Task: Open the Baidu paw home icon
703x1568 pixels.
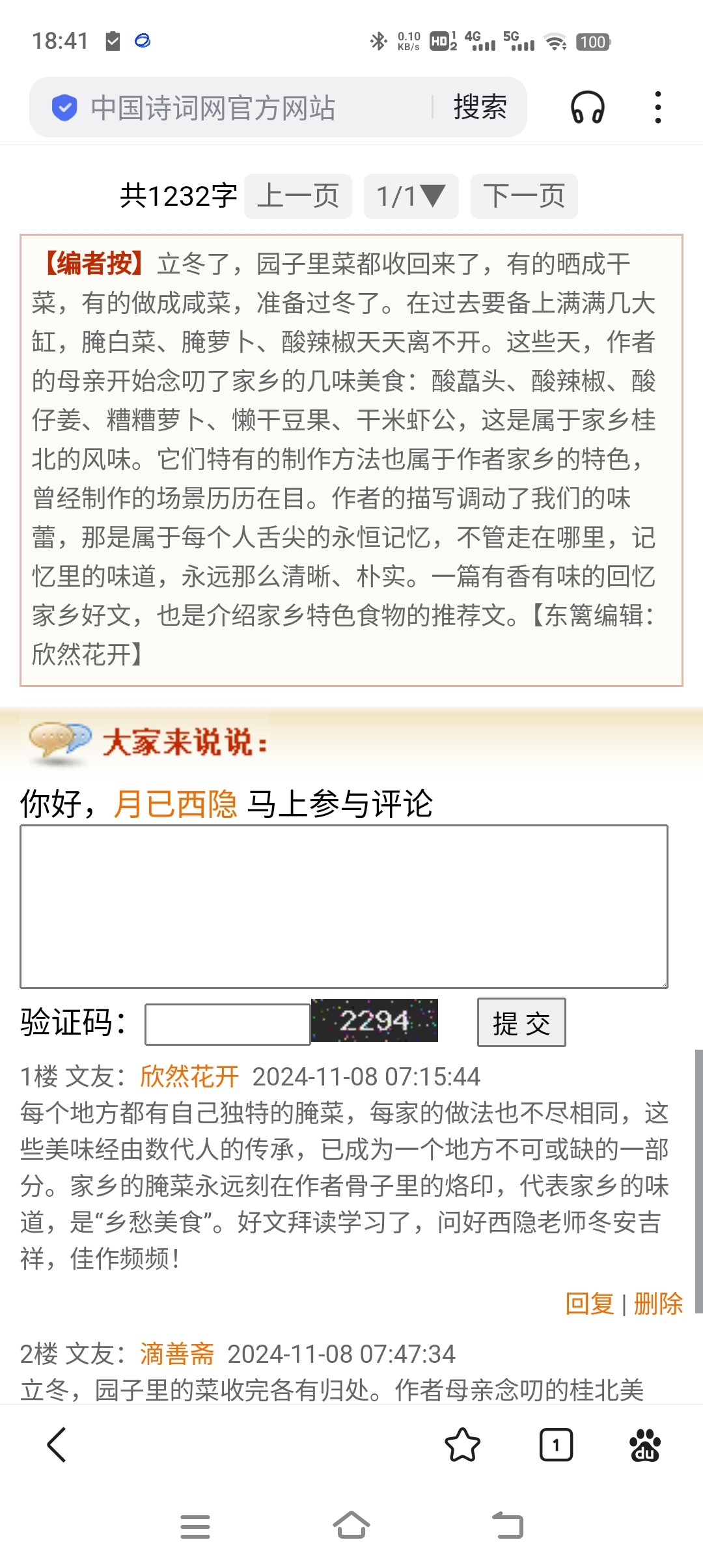Action: (645, 1445)
